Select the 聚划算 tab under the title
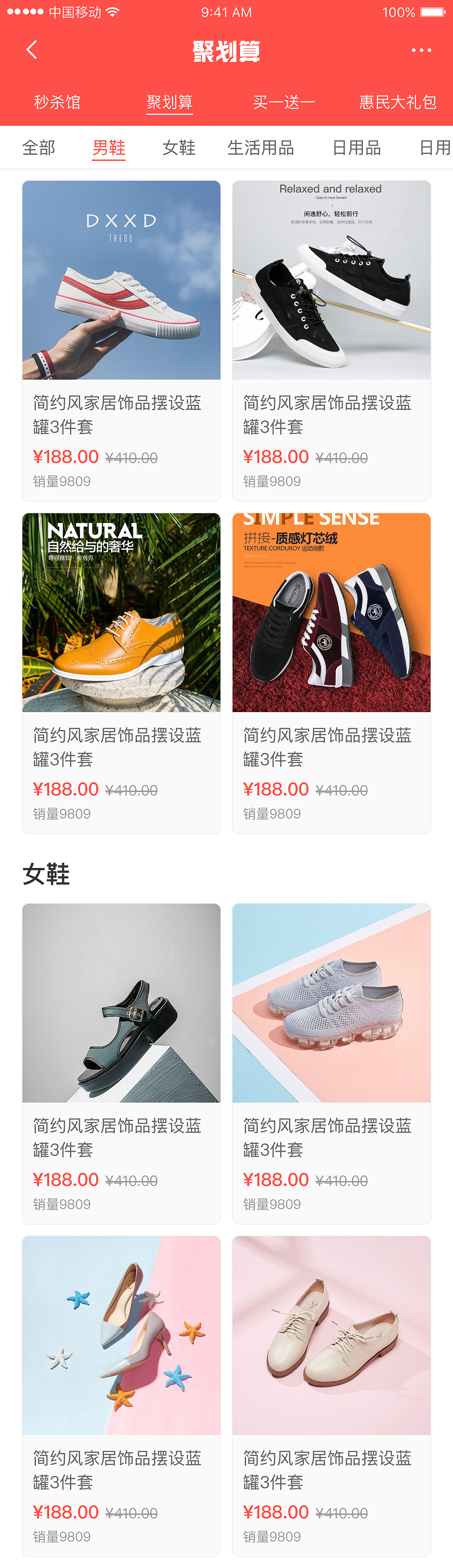Viewport: 453px width, 1568px height. pyautogui.click(x=170, y=102)
